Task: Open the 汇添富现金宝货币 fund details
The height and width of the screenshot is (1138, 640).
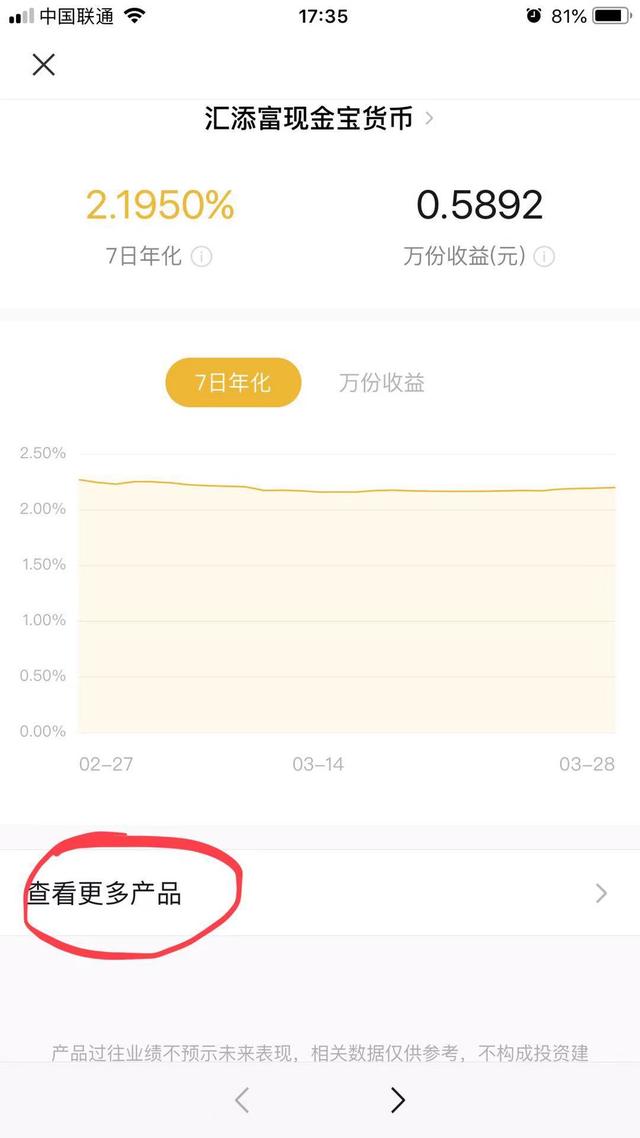Action: coord(318,119)
